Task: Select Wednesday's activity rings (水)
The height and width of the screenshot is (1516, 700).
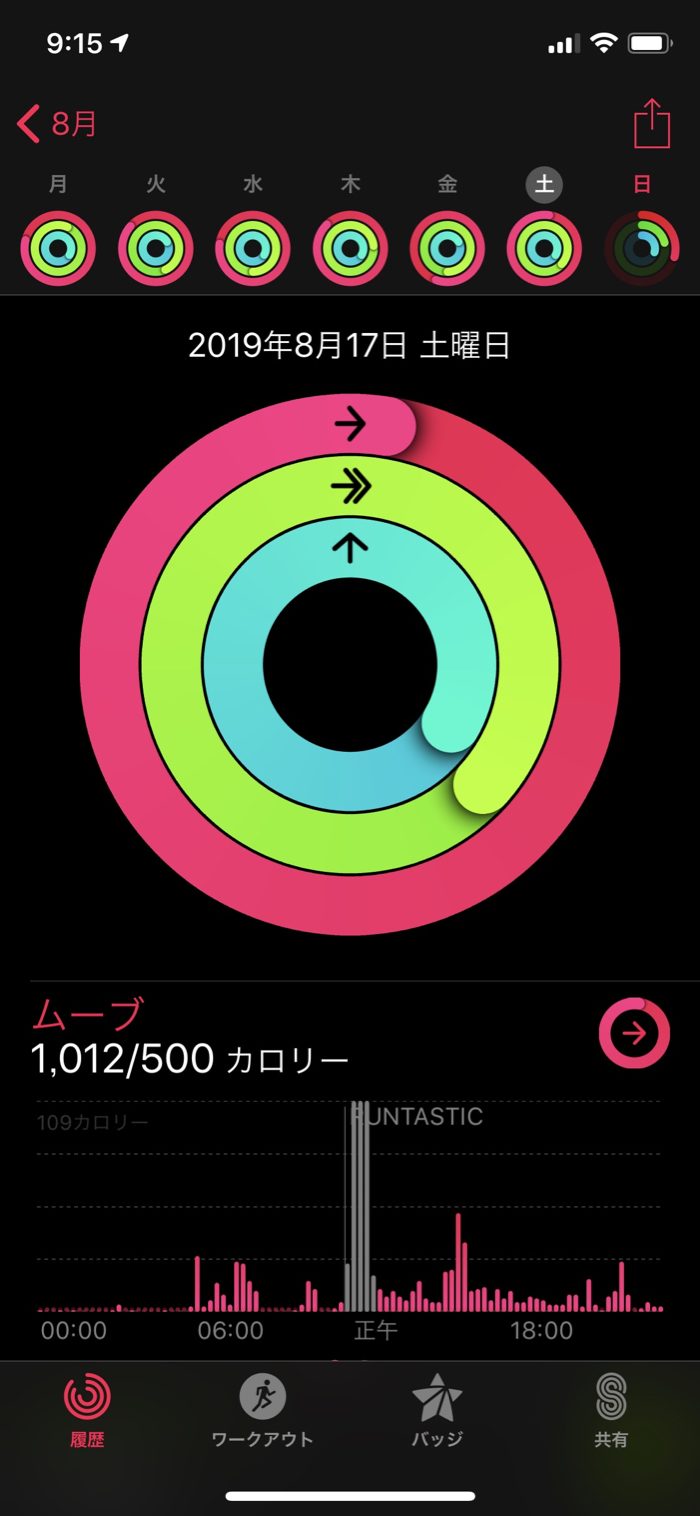Action: click(253, 248)
